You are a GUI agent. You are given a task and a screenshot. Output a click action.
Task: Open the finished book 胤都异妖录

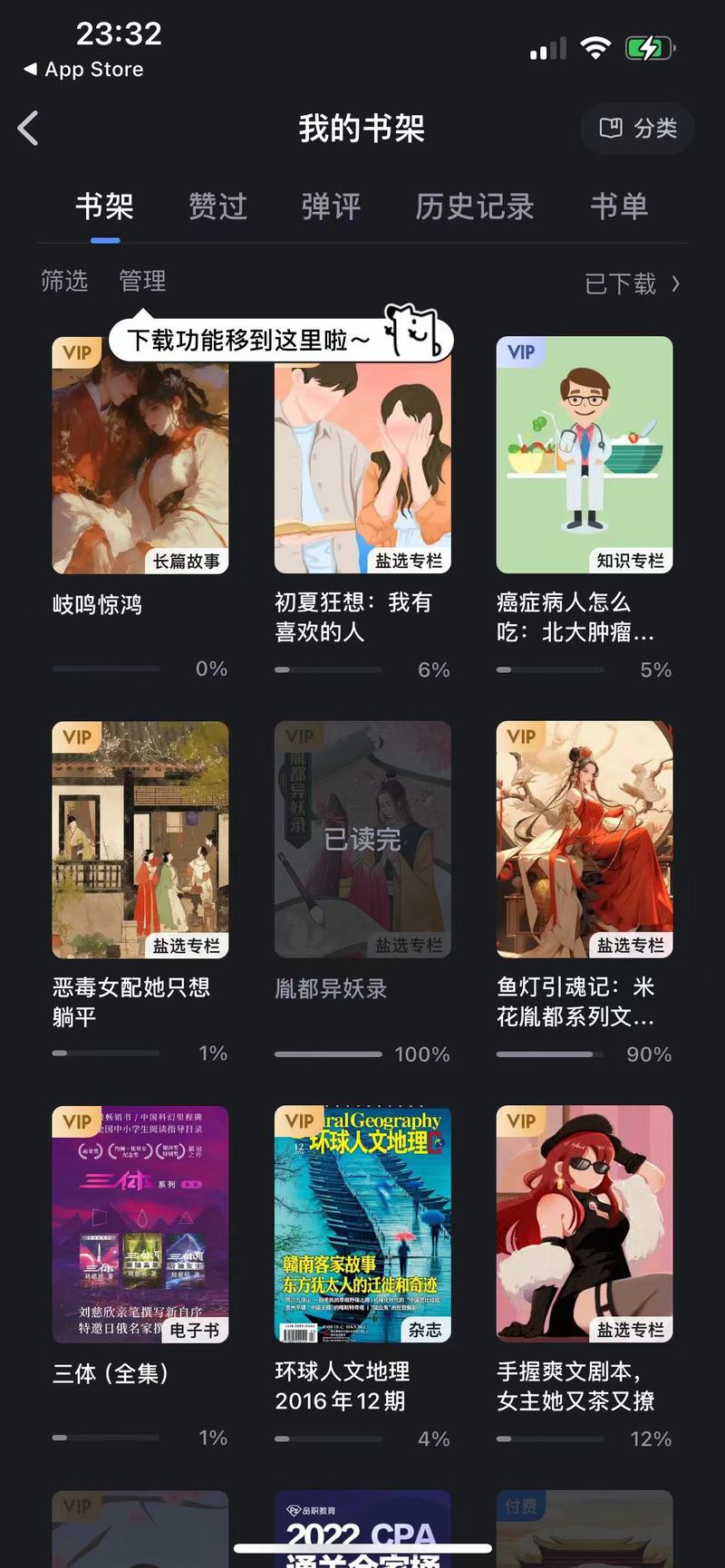[362, 840]
